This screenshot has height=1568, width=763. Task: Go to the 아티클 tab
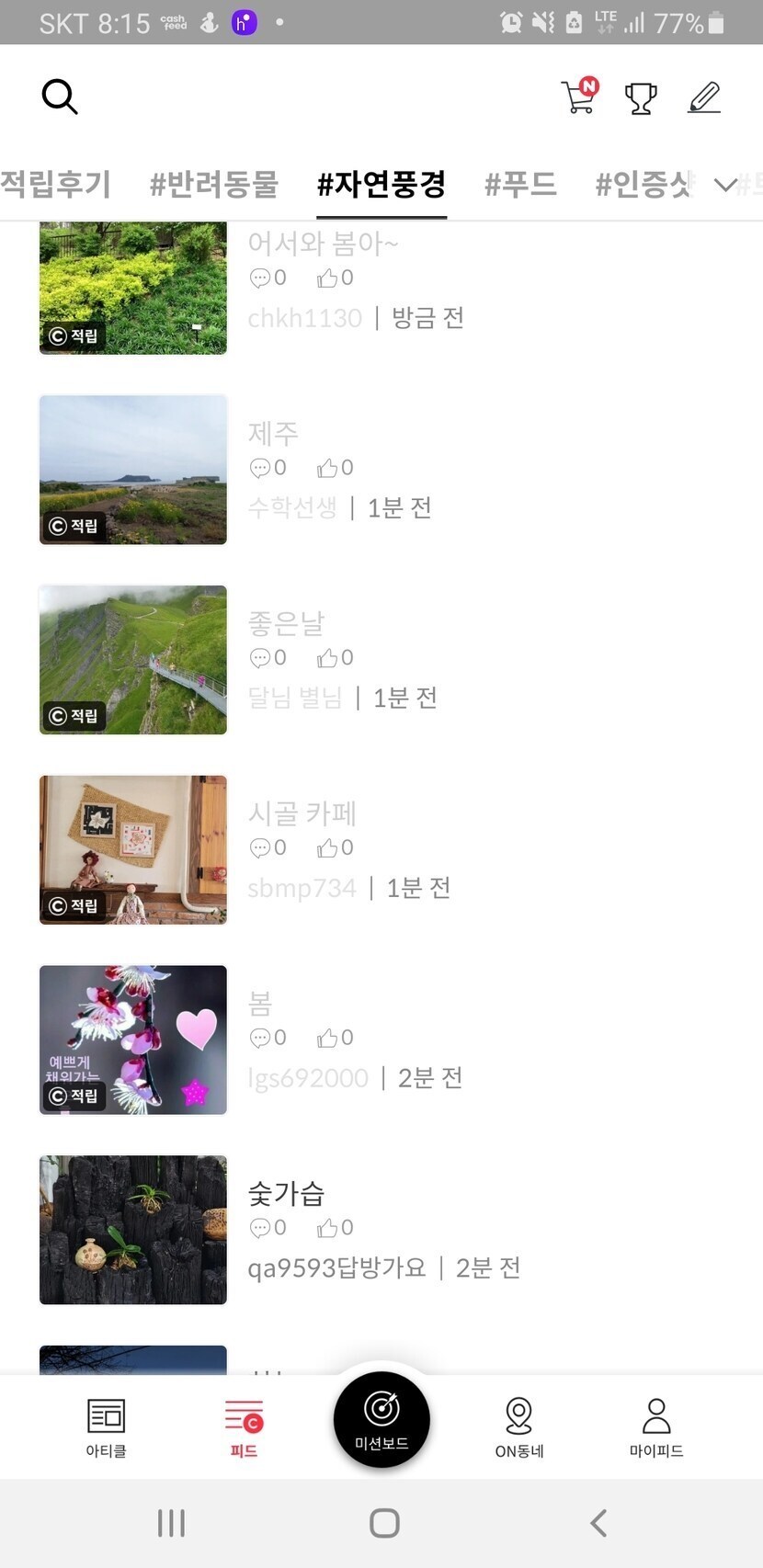coord(106,1427)
